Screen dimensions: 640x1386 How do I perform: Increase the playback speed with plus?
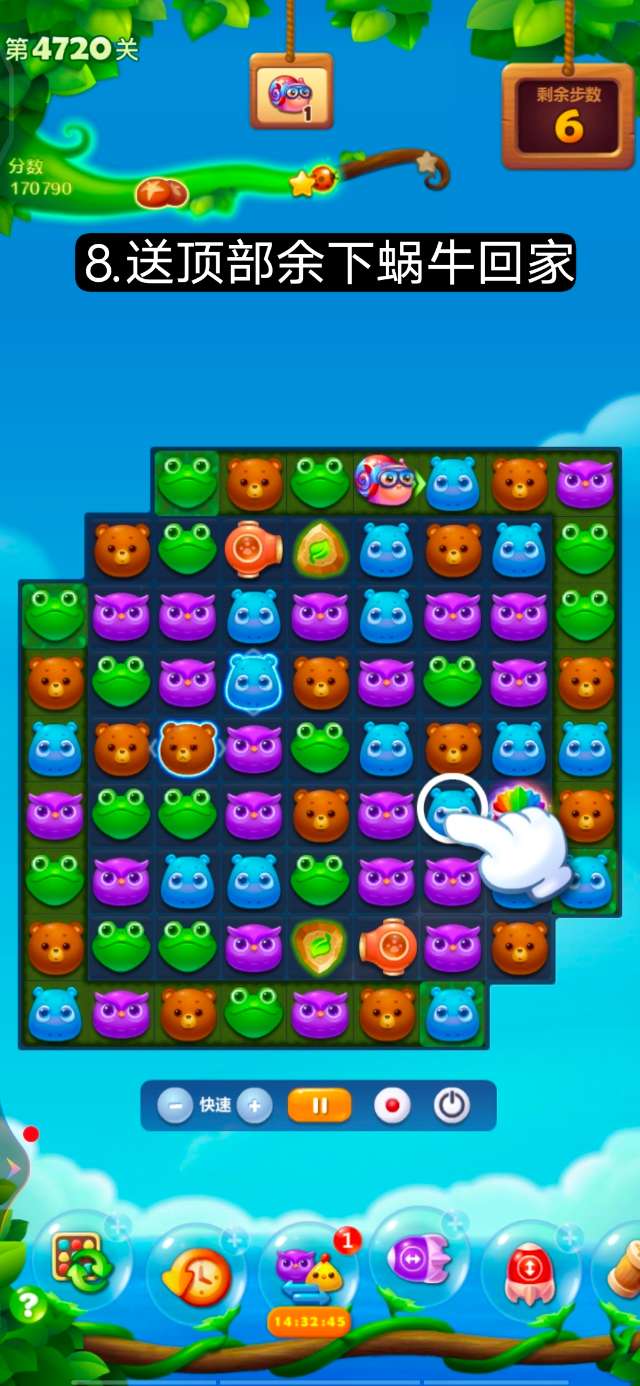(255, 1106)
